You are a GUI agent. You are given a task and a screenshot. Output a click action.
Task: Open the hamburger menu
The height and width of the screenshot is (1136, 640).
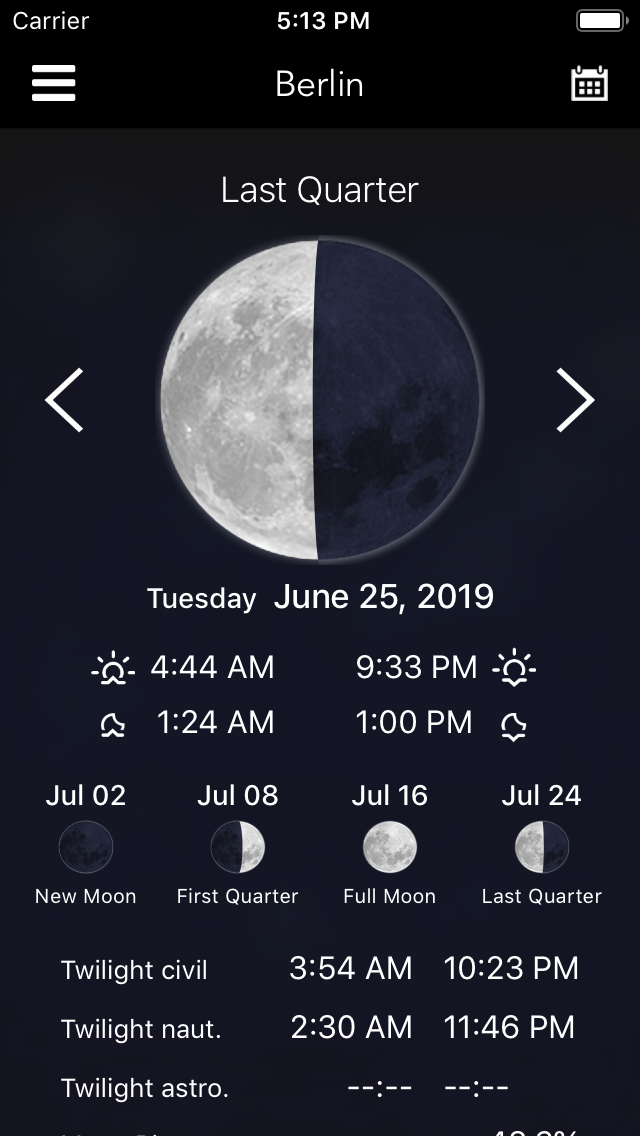54,84
